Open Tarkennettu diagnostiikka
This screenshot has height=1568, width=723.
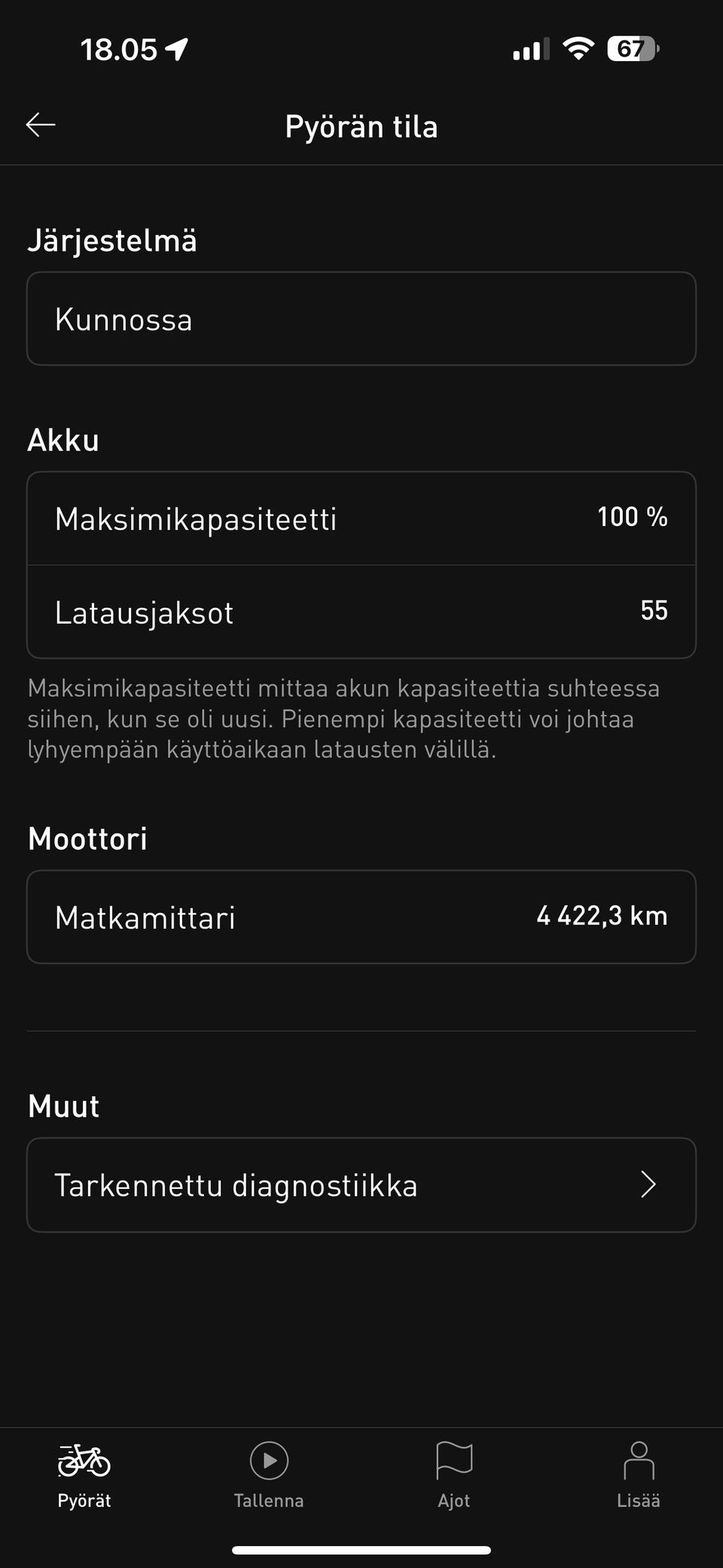coord(361,1185)
